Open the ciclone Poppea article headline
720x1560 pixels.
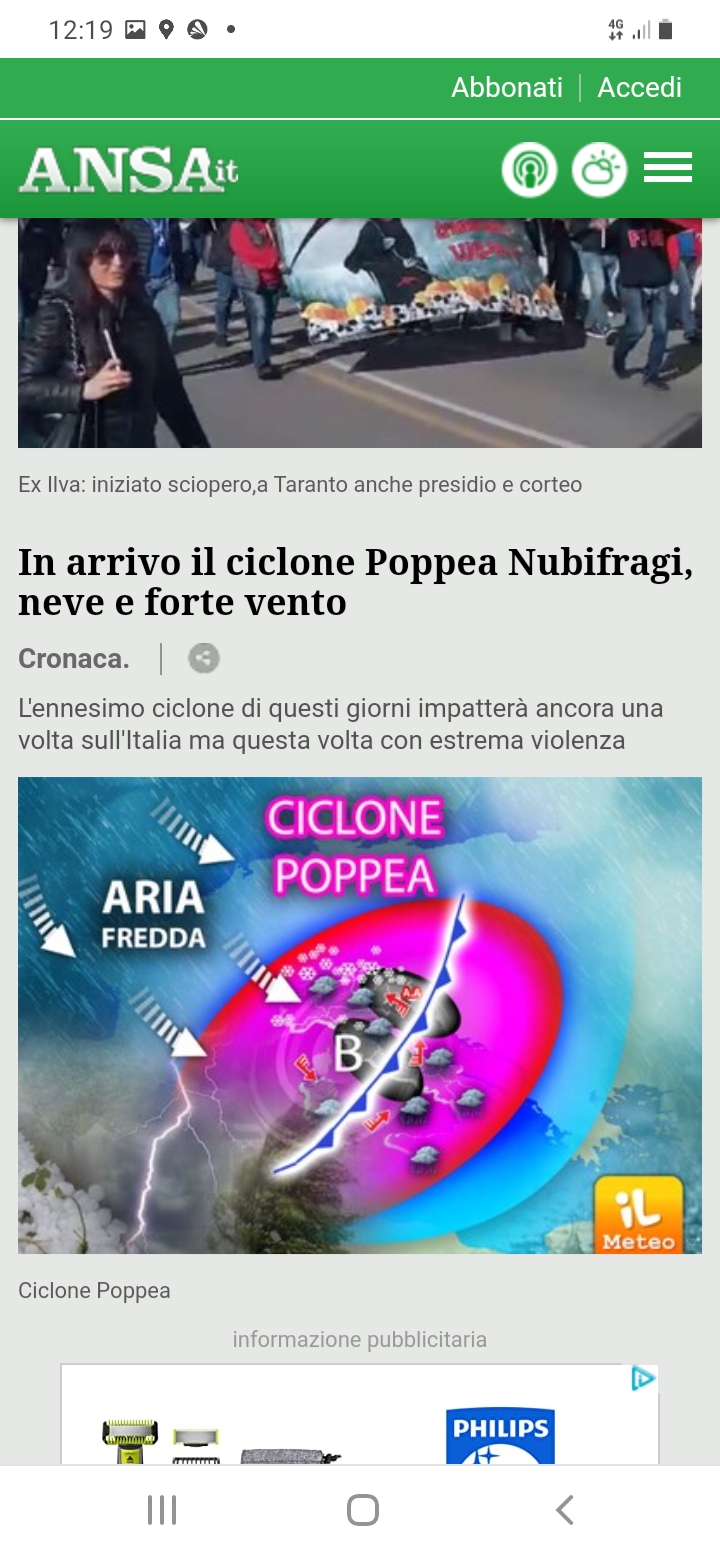(356, 582)
